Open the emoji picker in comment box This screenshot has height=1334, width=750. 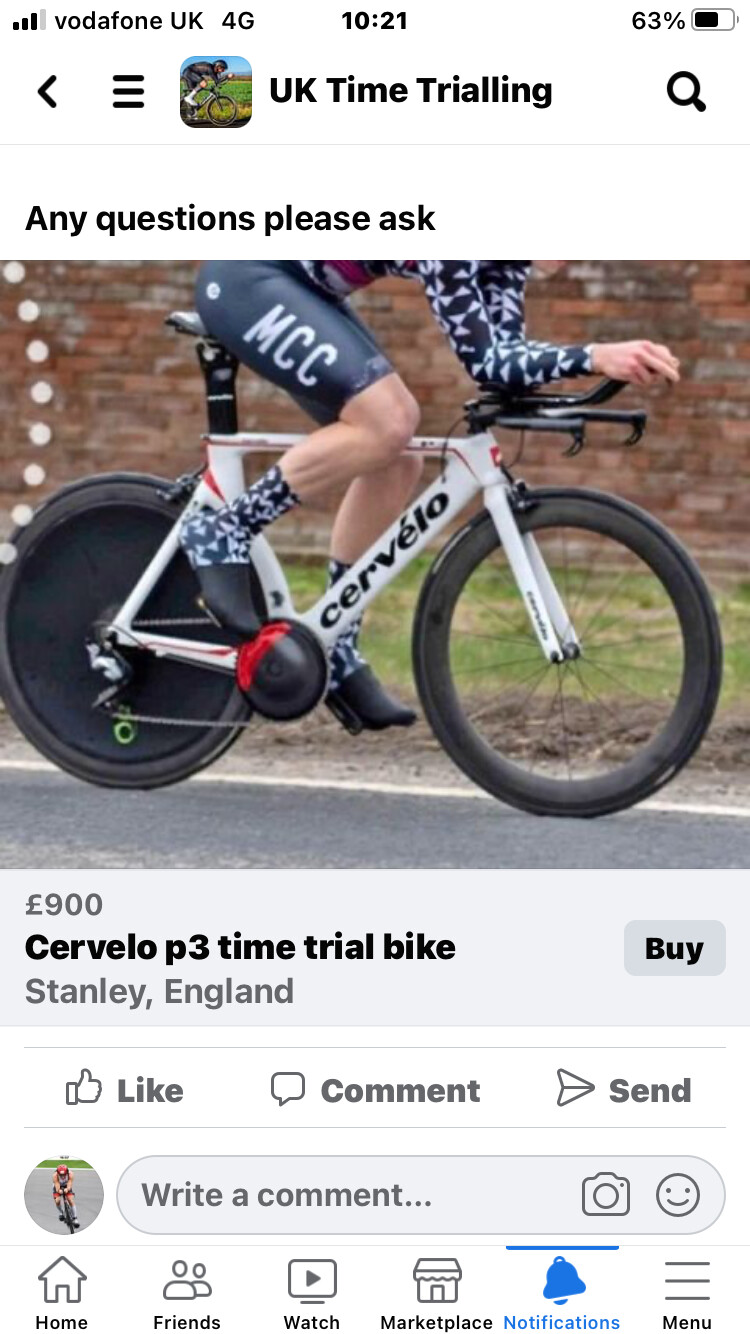(x=678, y=1195)
